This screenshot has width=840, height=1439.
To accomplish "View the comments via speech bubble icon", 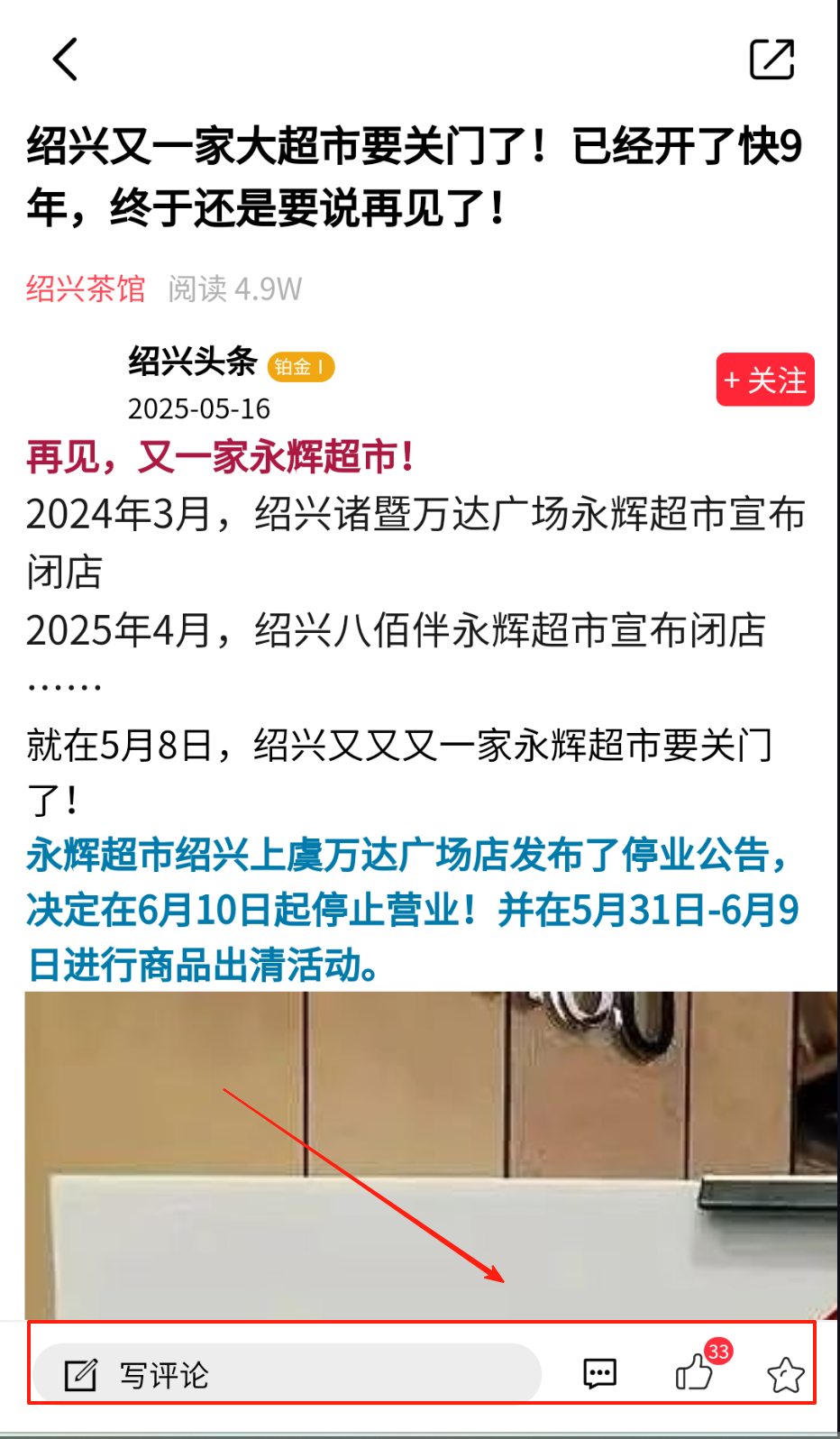I will pyautogui.click(x=599, y=1374).
